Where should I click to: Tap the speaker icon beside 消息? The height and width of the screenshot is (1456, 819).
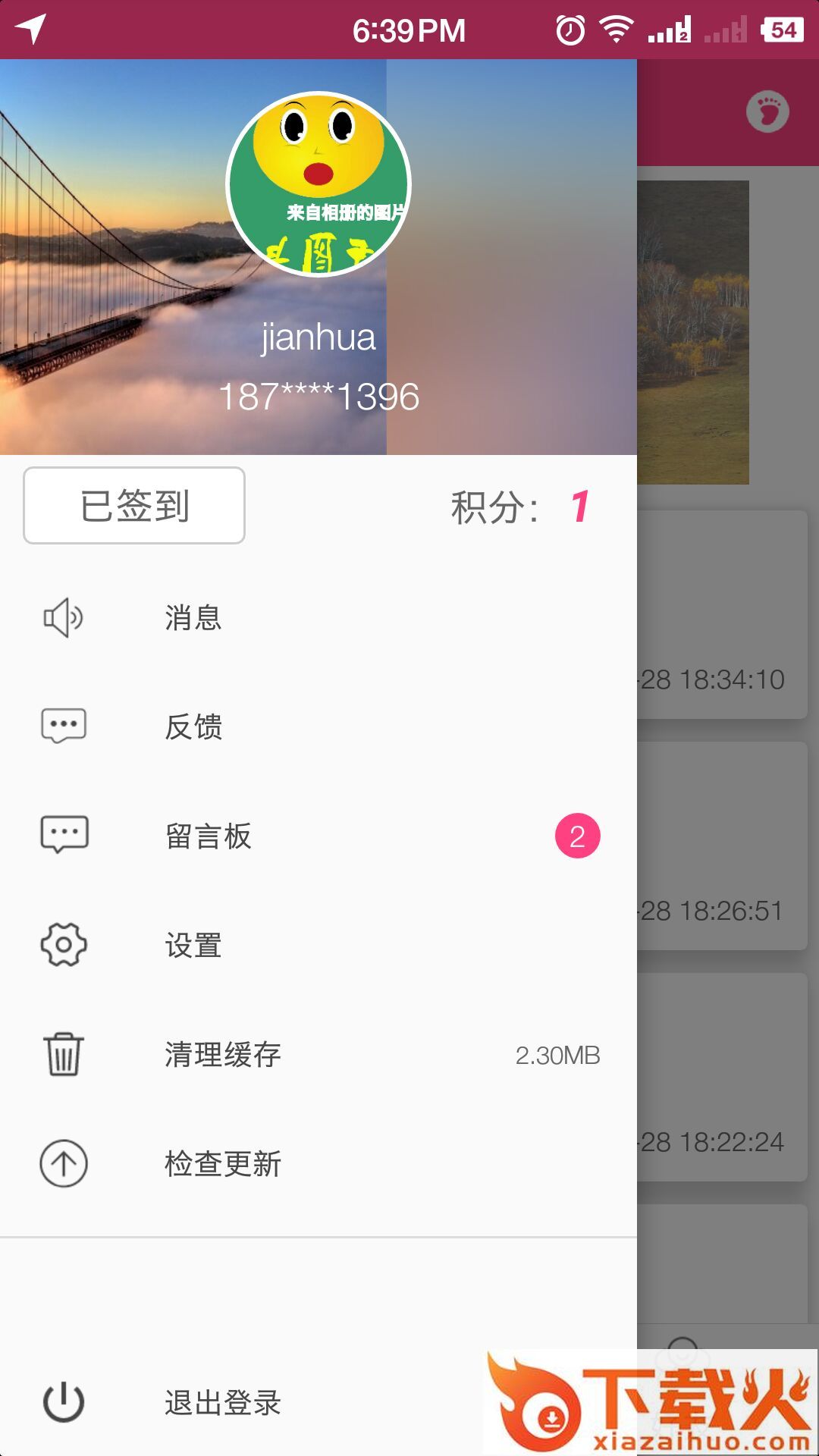pos(64,618)
